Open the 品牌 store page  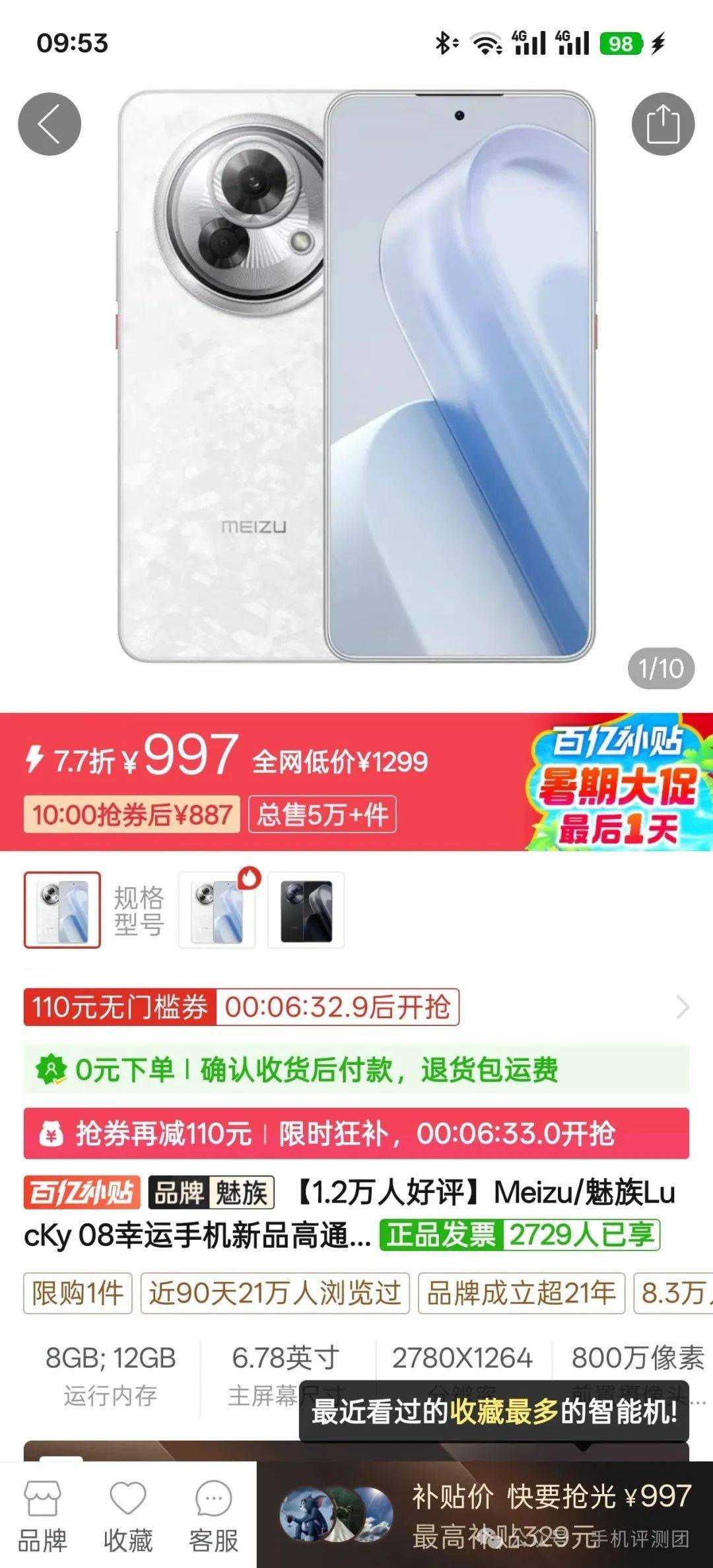point(42,1515)
